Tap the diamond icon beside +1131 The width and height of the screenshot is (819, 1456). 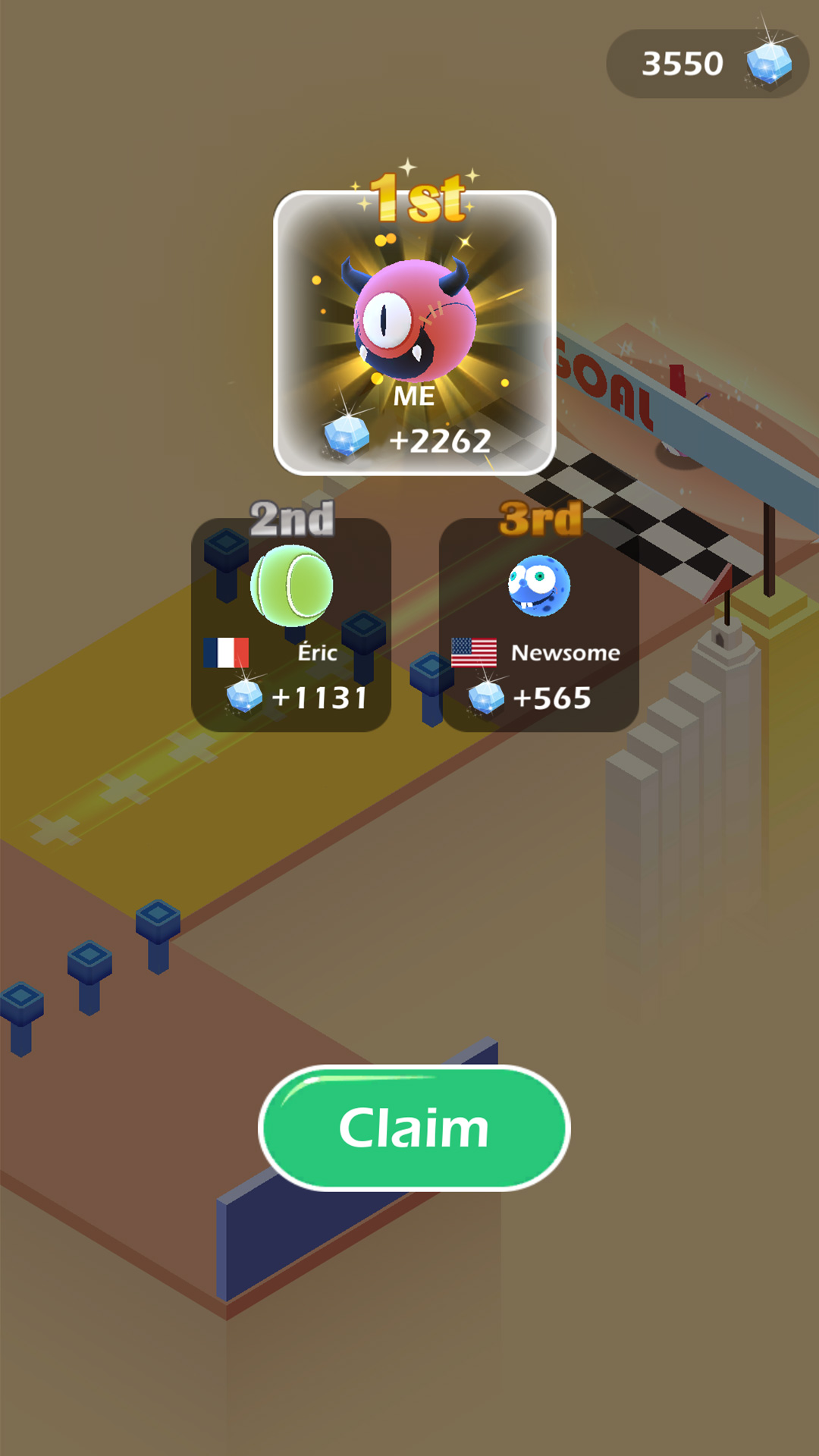pyautogui.click(x=243, y=698)
